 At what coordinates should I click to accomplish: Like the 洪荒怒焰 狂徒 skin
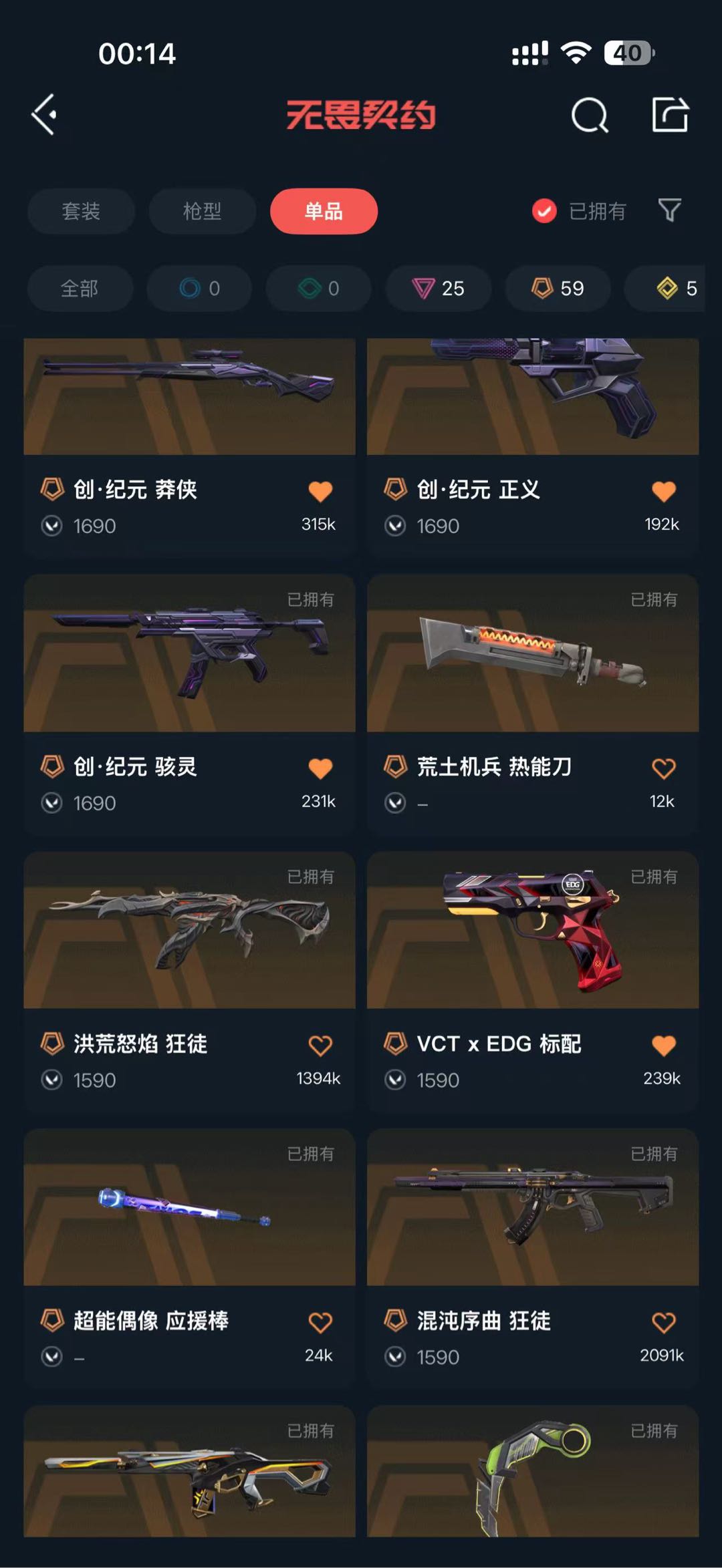pos(320,1046)
